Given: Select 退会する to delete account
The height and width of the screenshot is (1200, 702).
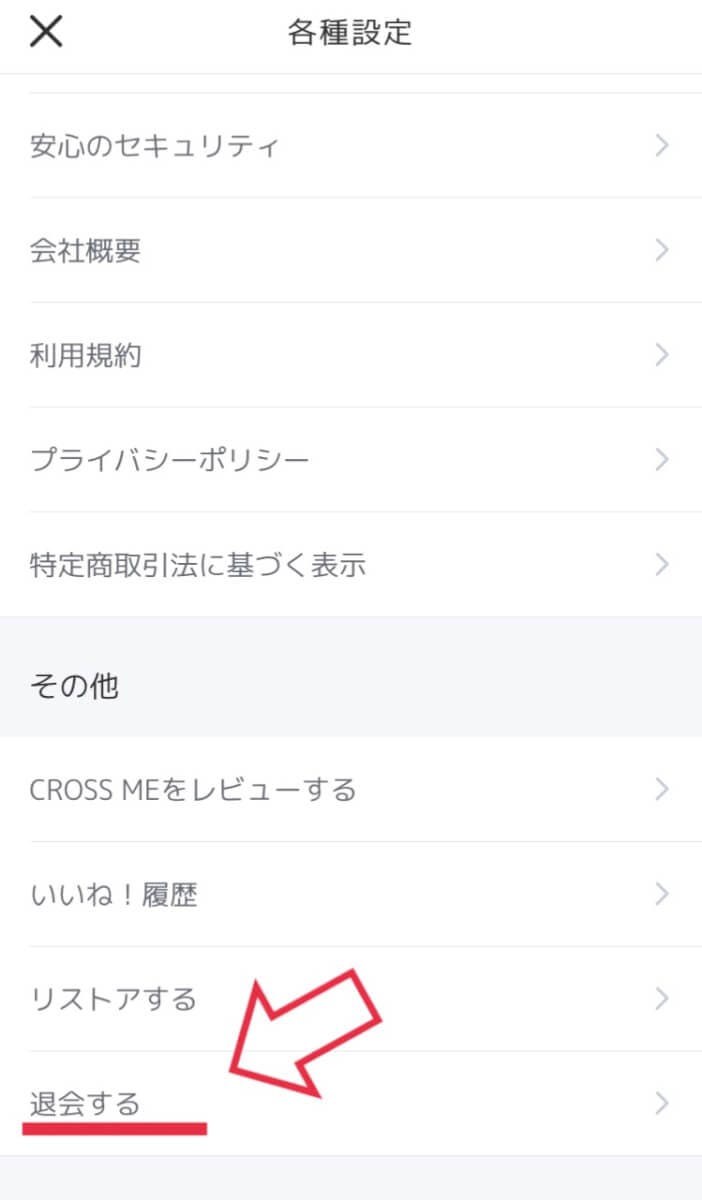Looking at the screenshot, I should (350, 1104).
